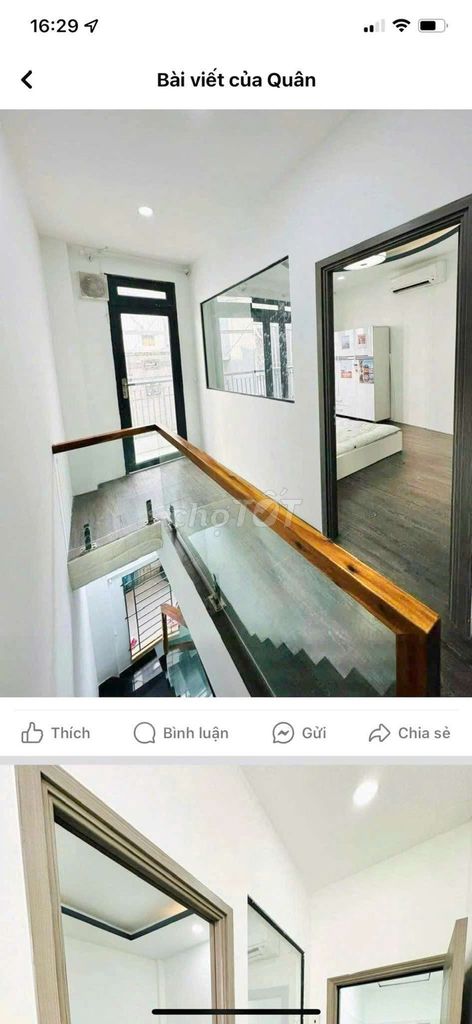Go back from Quân's post
Viewport: 472px width, 1024px height.
point(26,80)
